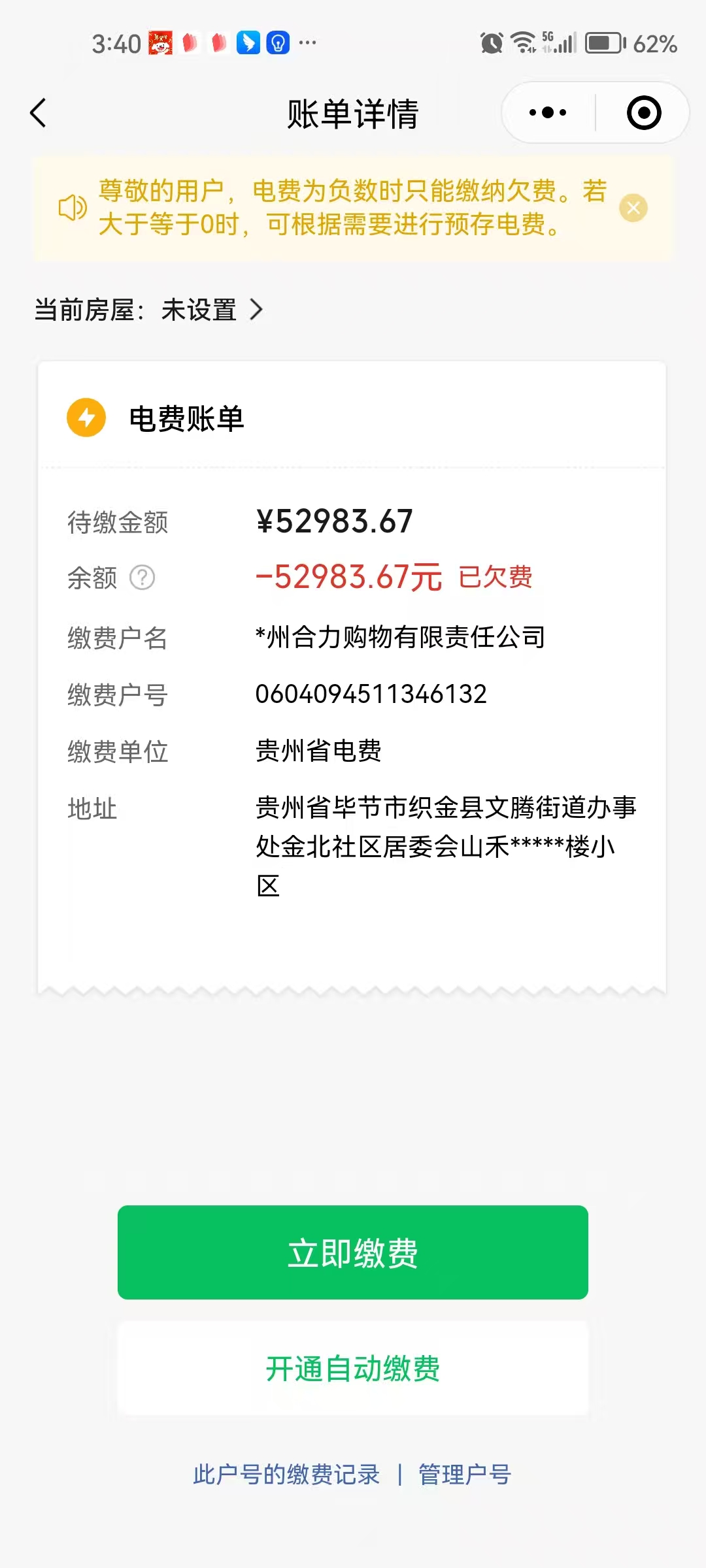The height and width of the screenshot is (1568, 706).
Task: Enable auto payment via 开通自动缴费
Action: [353, 1369]
